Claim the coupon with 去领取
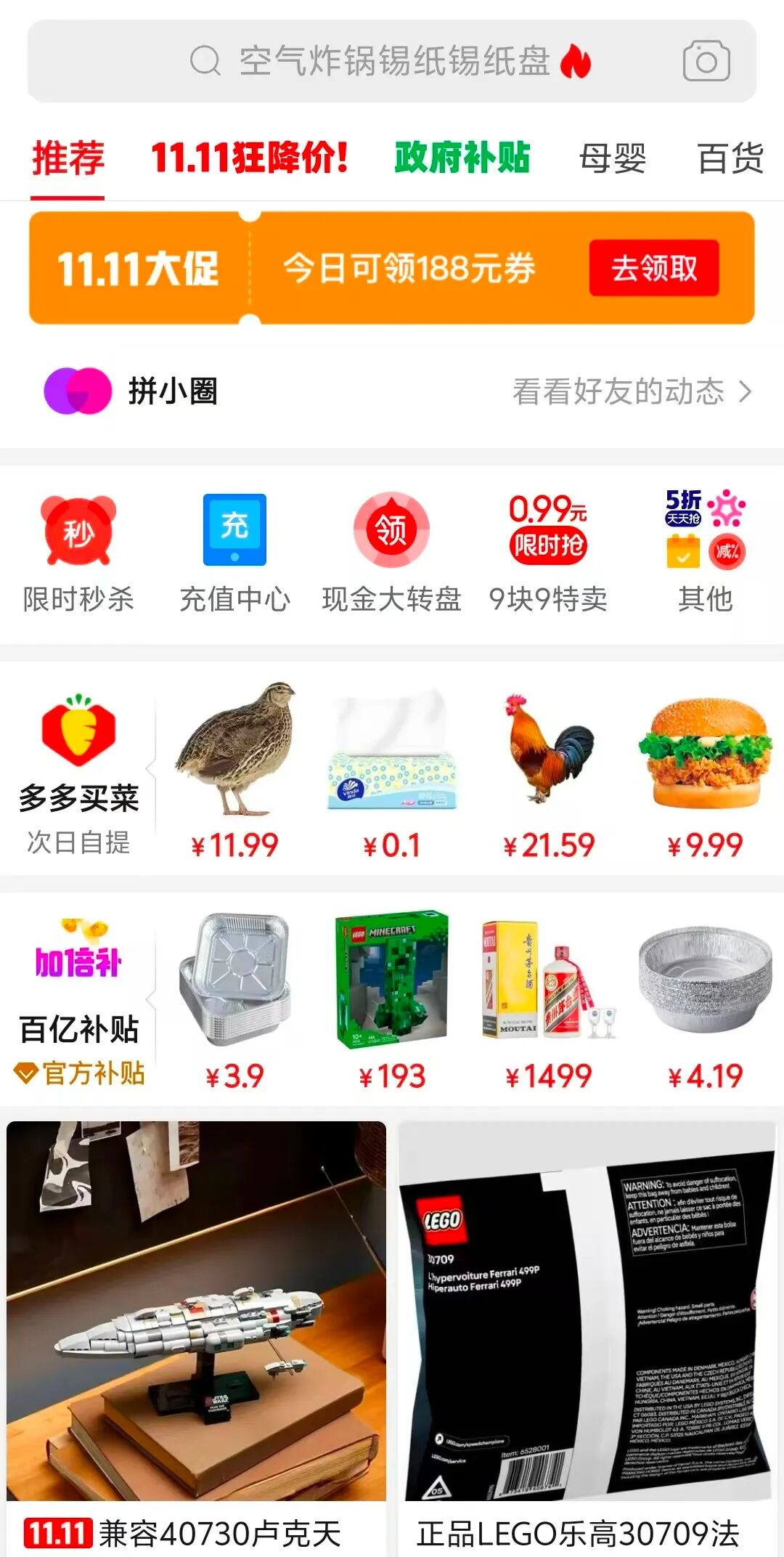The width and height of the screenshot is (784, 1557). pos(653,268)
